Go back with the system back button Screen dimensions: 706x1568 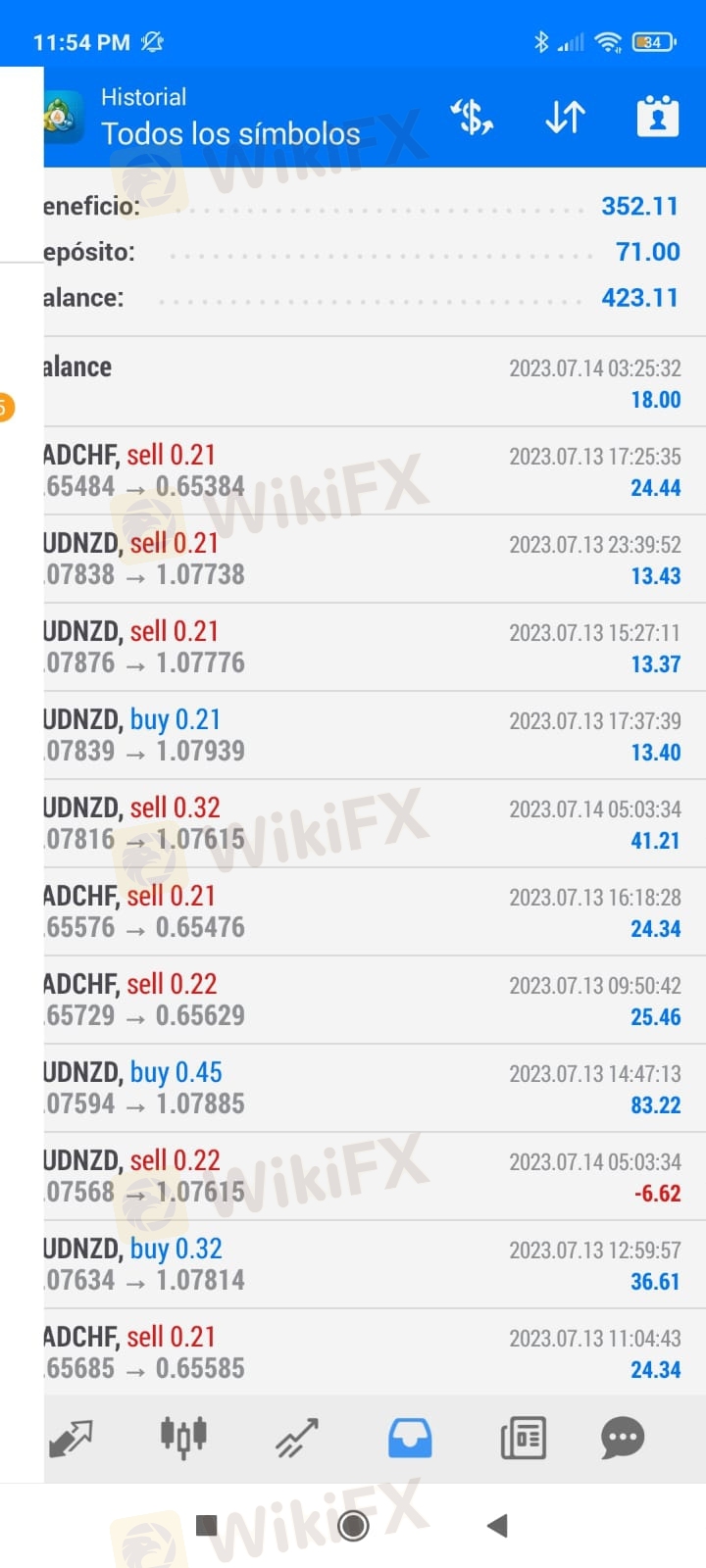497,1525
